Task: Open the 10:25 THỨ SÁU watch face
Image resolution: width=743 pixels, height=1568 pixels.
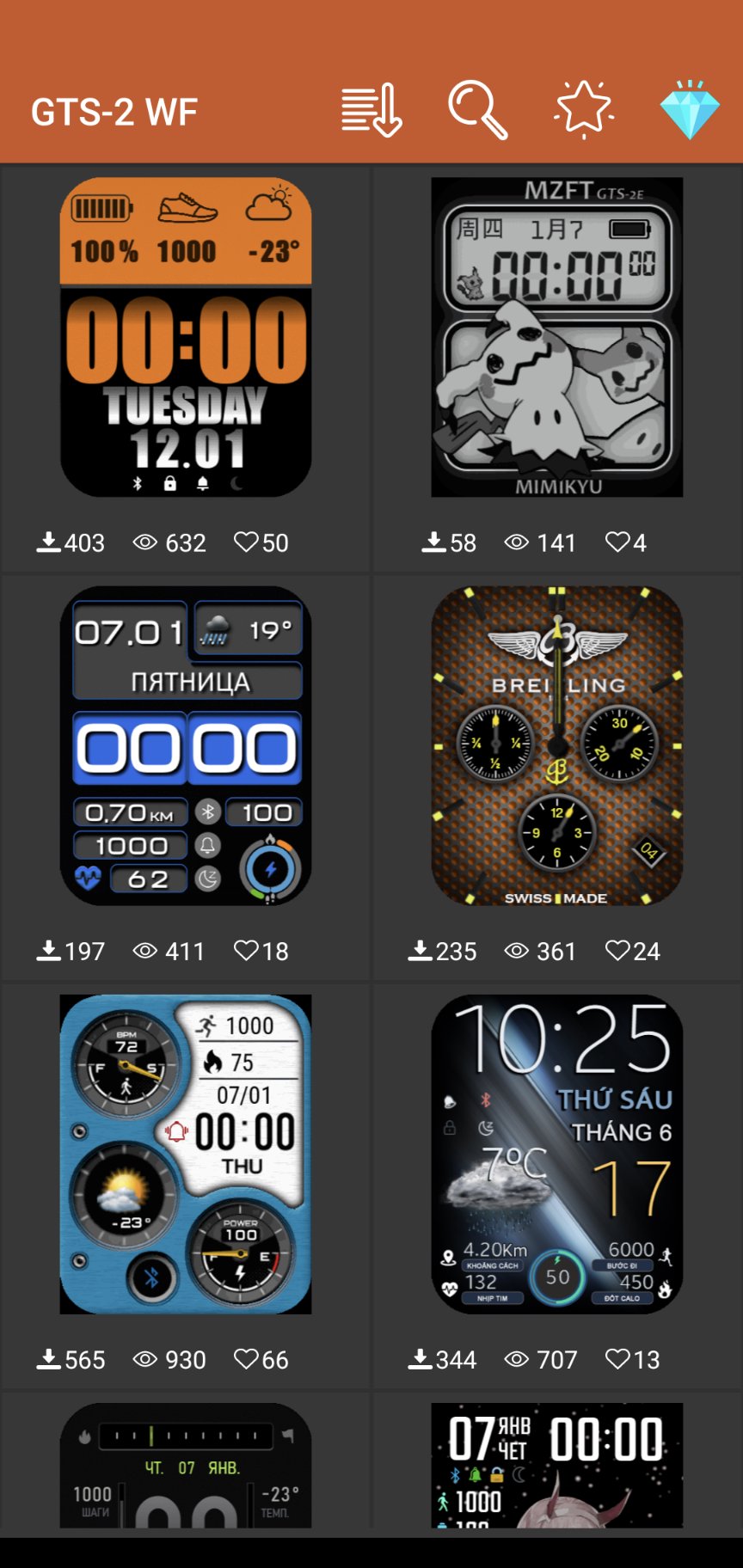Action: pos(556,1154)
